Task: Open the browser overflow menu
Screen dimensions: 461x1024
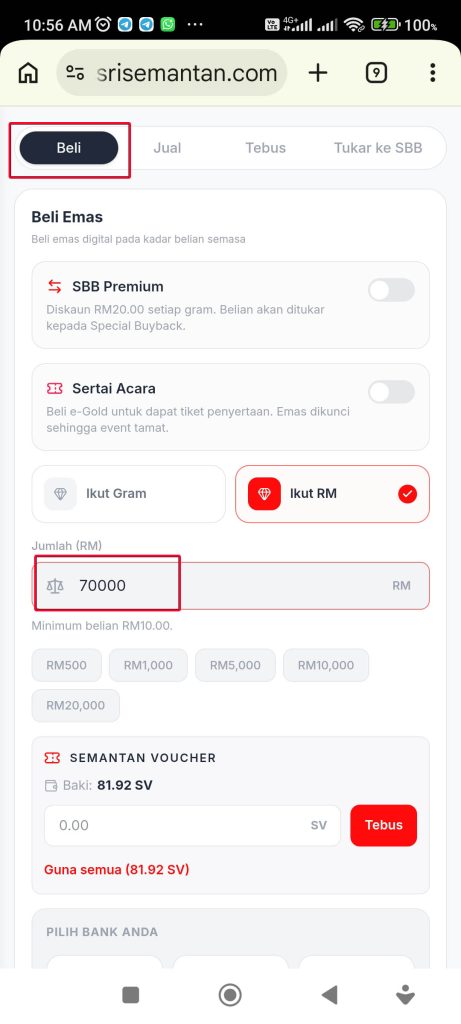Action: coord(432,73)
